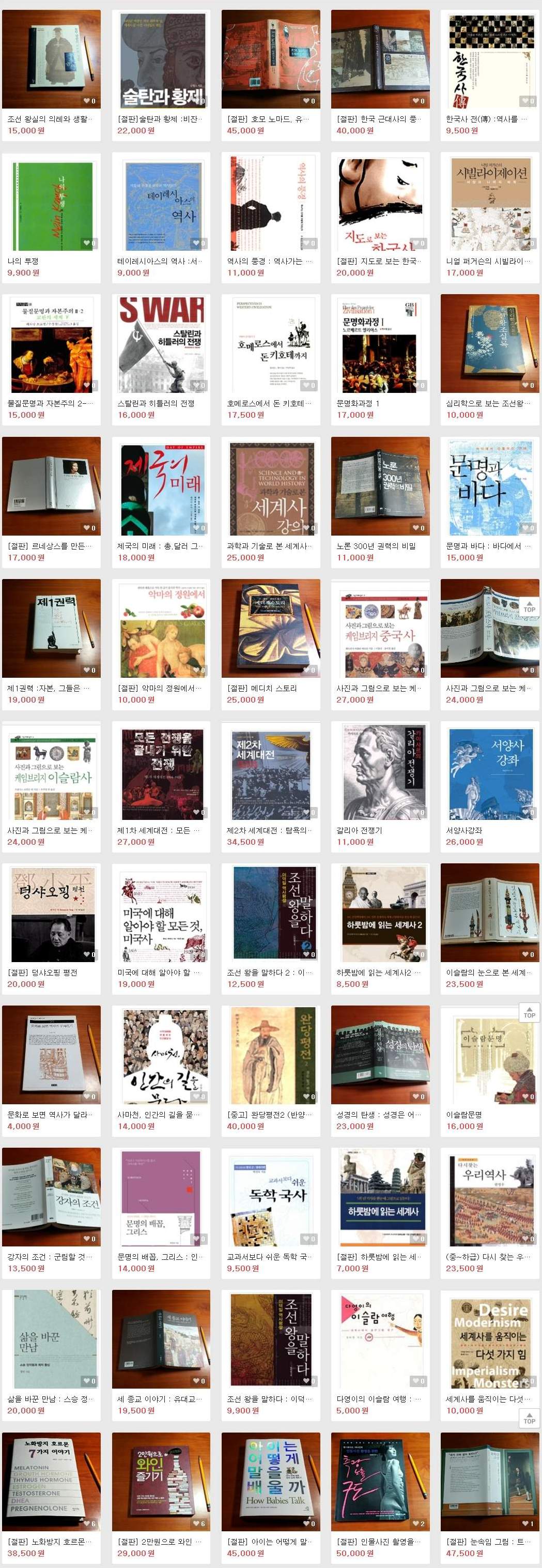
Task: View the 문명과 바다 book
Action: [490, 486]
